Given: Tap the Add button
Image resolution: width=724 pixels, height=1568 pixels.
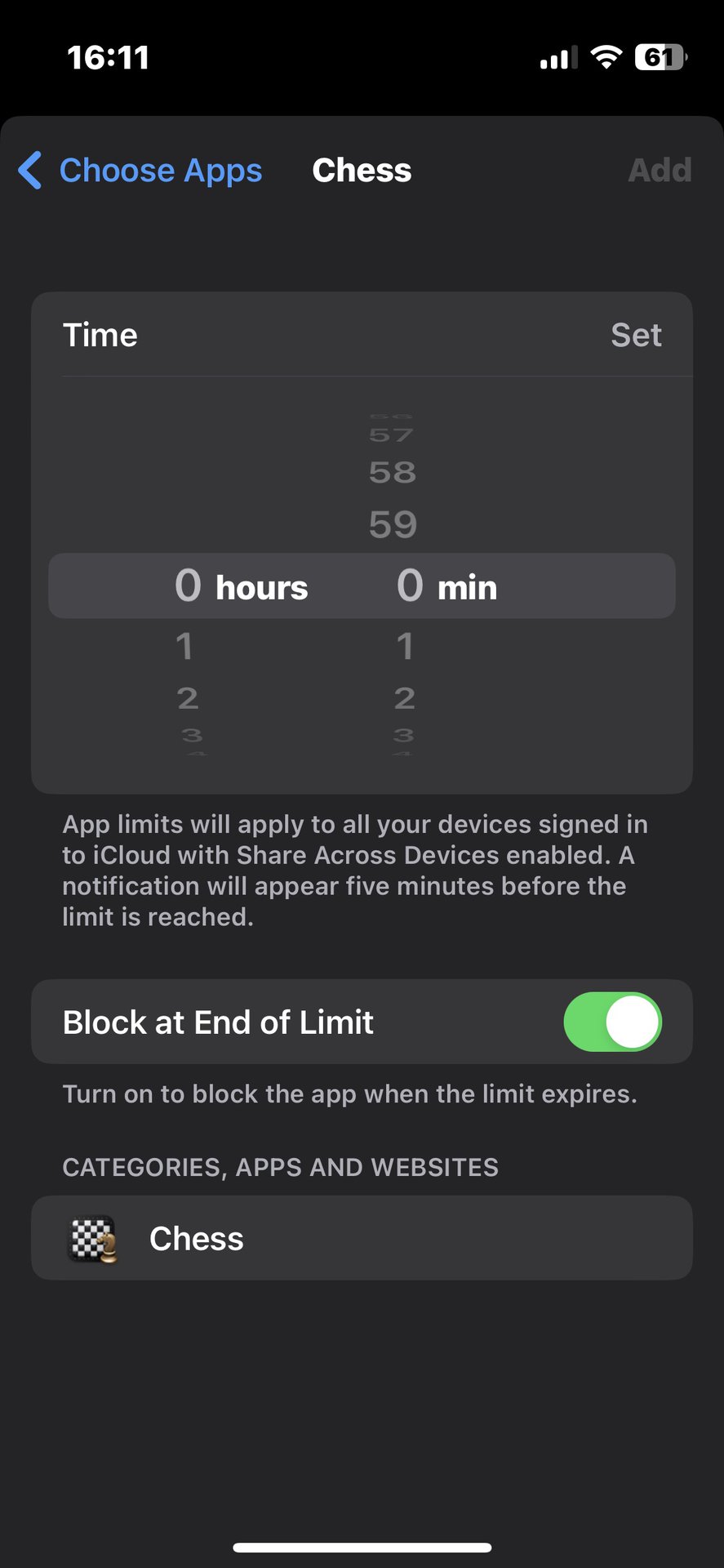Looking at the screenshot, I should (660, 171).
